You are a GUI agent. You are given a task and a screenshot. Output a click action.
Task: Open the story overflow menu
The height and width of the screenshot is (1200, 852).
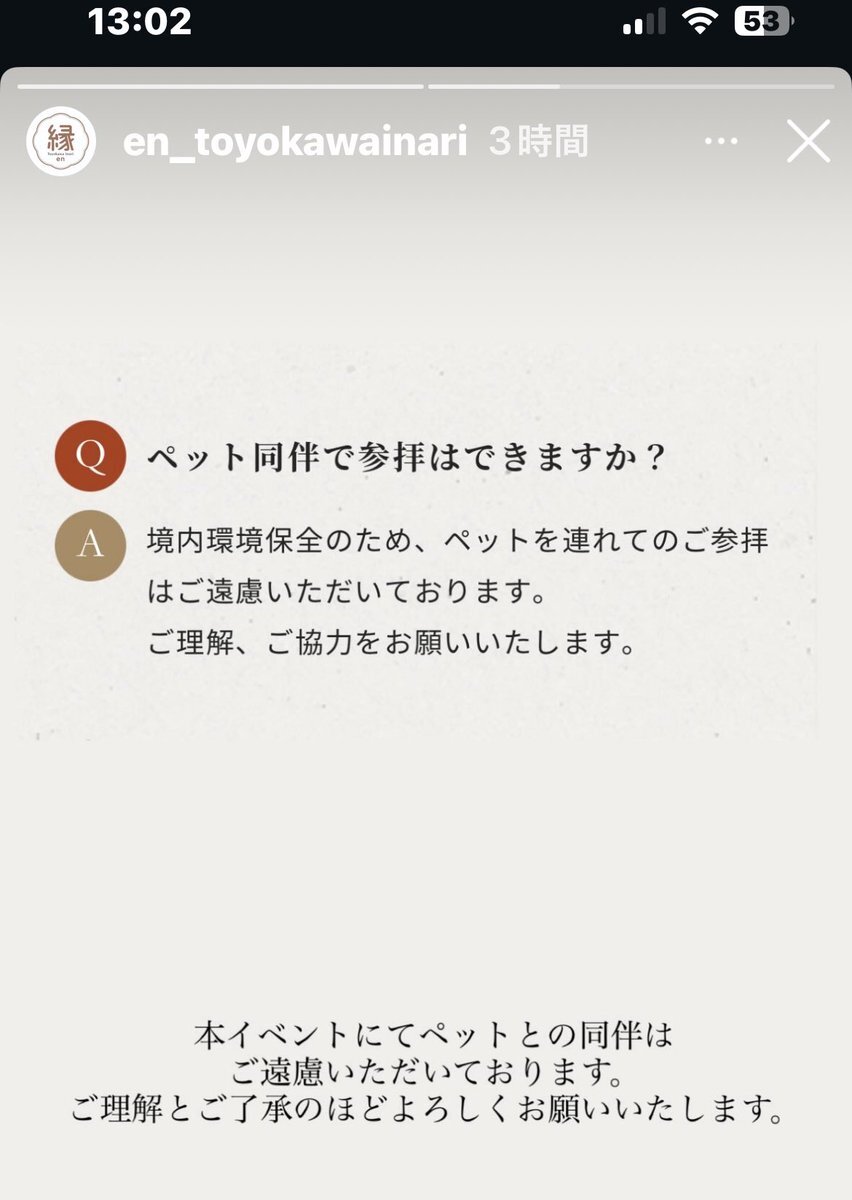tap(721, 142)
